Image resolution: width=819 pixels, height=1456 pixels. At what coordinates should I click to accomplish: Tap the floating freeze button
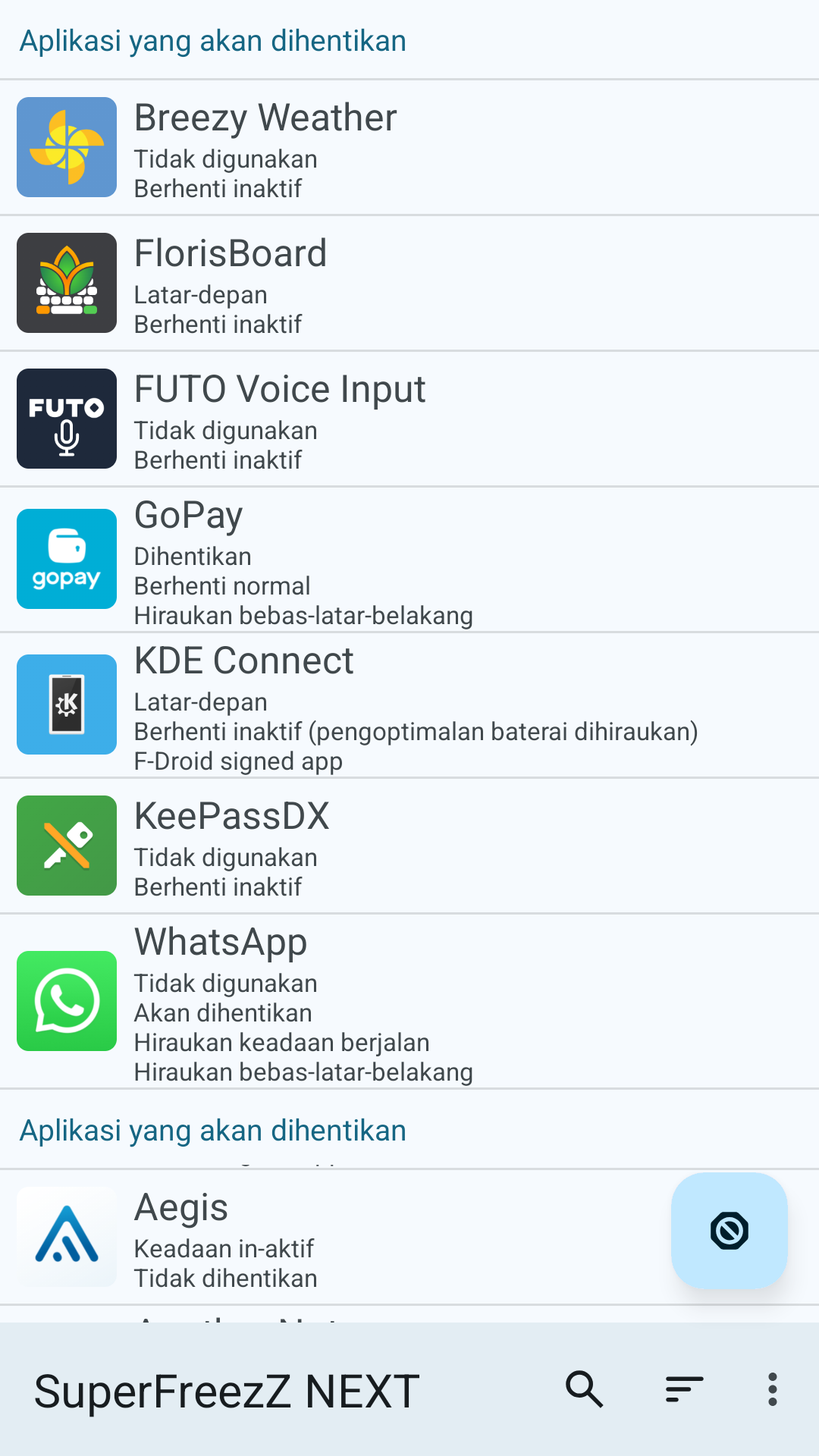point(729,1230)
